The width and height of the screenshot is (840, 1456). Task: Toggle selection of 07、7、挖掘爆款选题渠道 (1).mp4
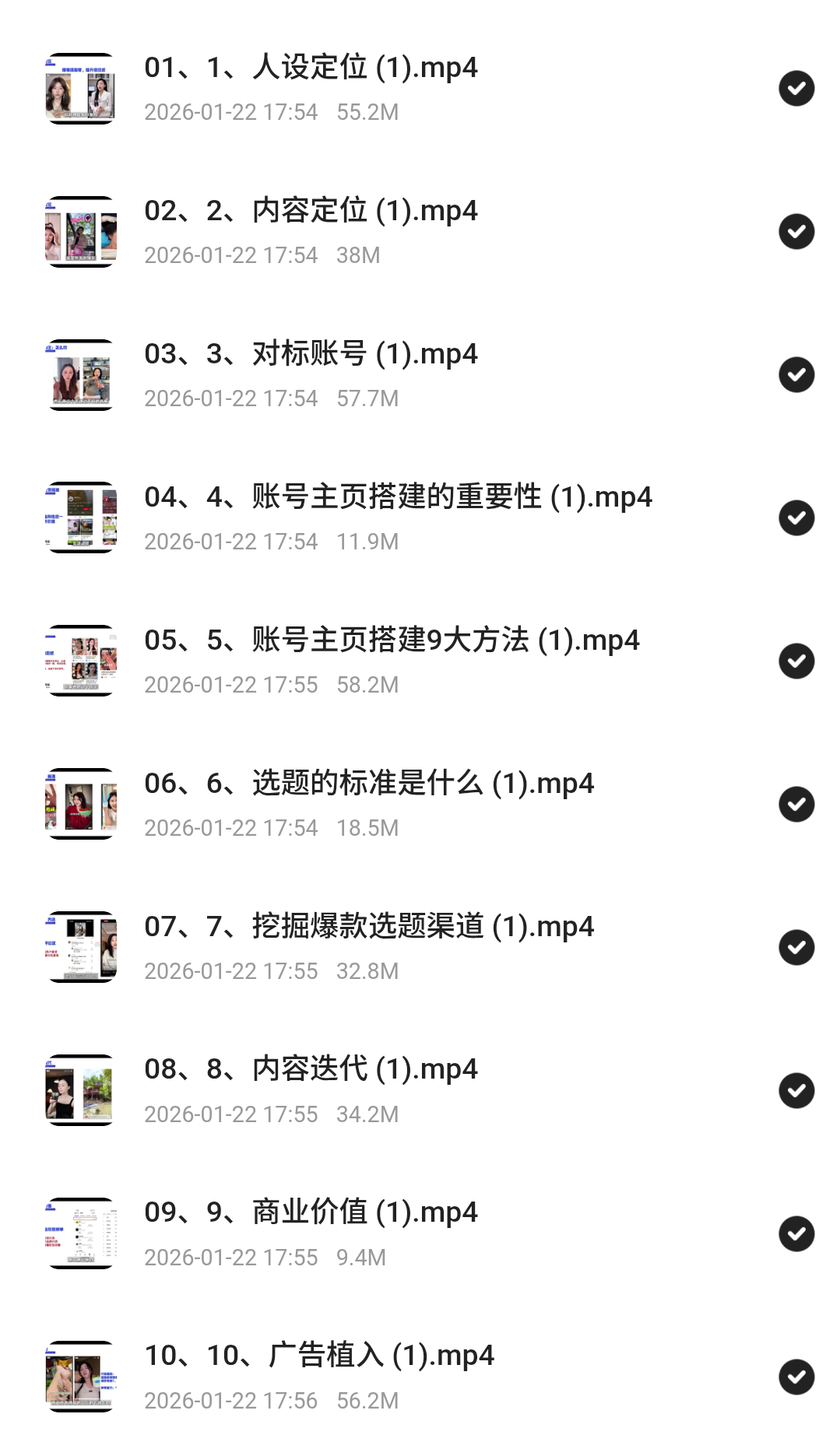coord(796,947)
